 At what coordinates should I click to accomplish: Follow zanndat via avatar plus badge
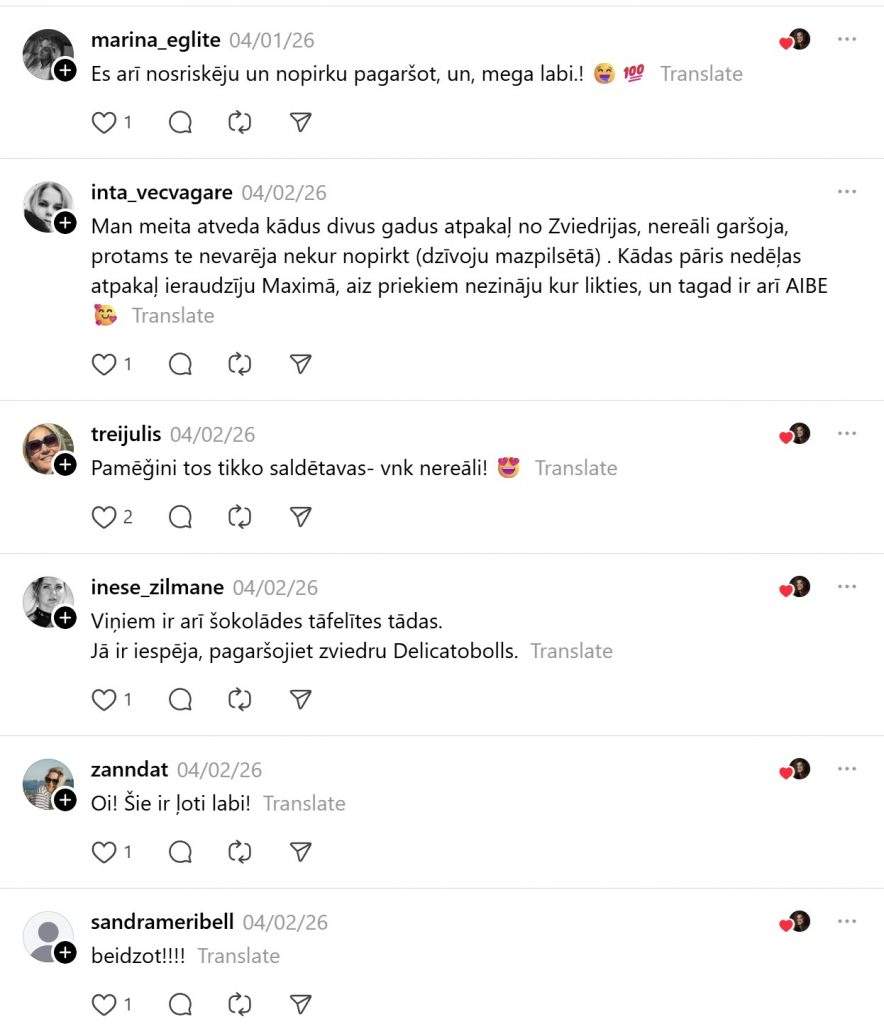coord(66,800)
